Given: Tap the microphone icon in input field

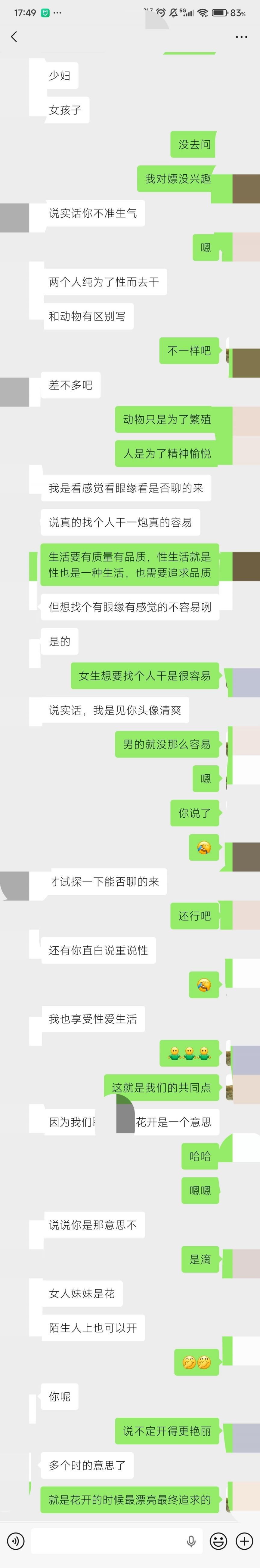Looking at the screenshot, I should tap(190, 1541).
